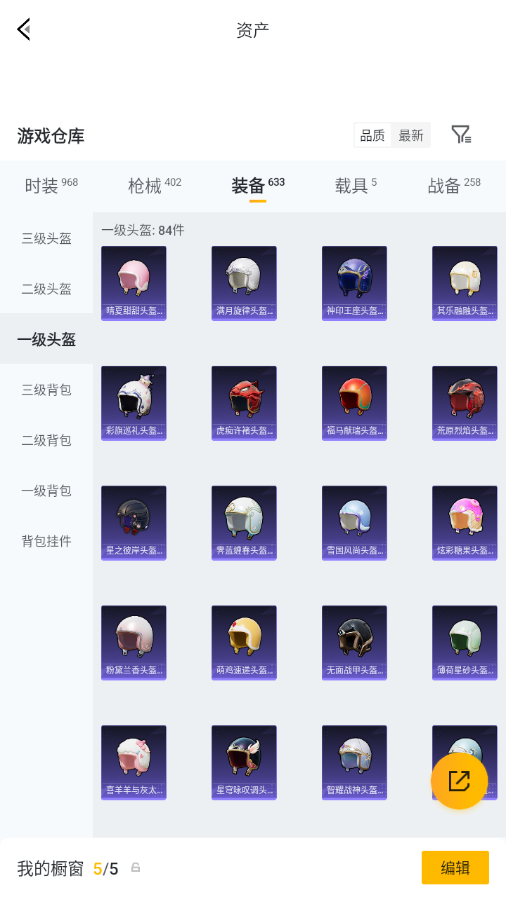Open 三级背包 category
This screenshot has height=897, width=506.
pyautogui.click(x=46, y=390)
